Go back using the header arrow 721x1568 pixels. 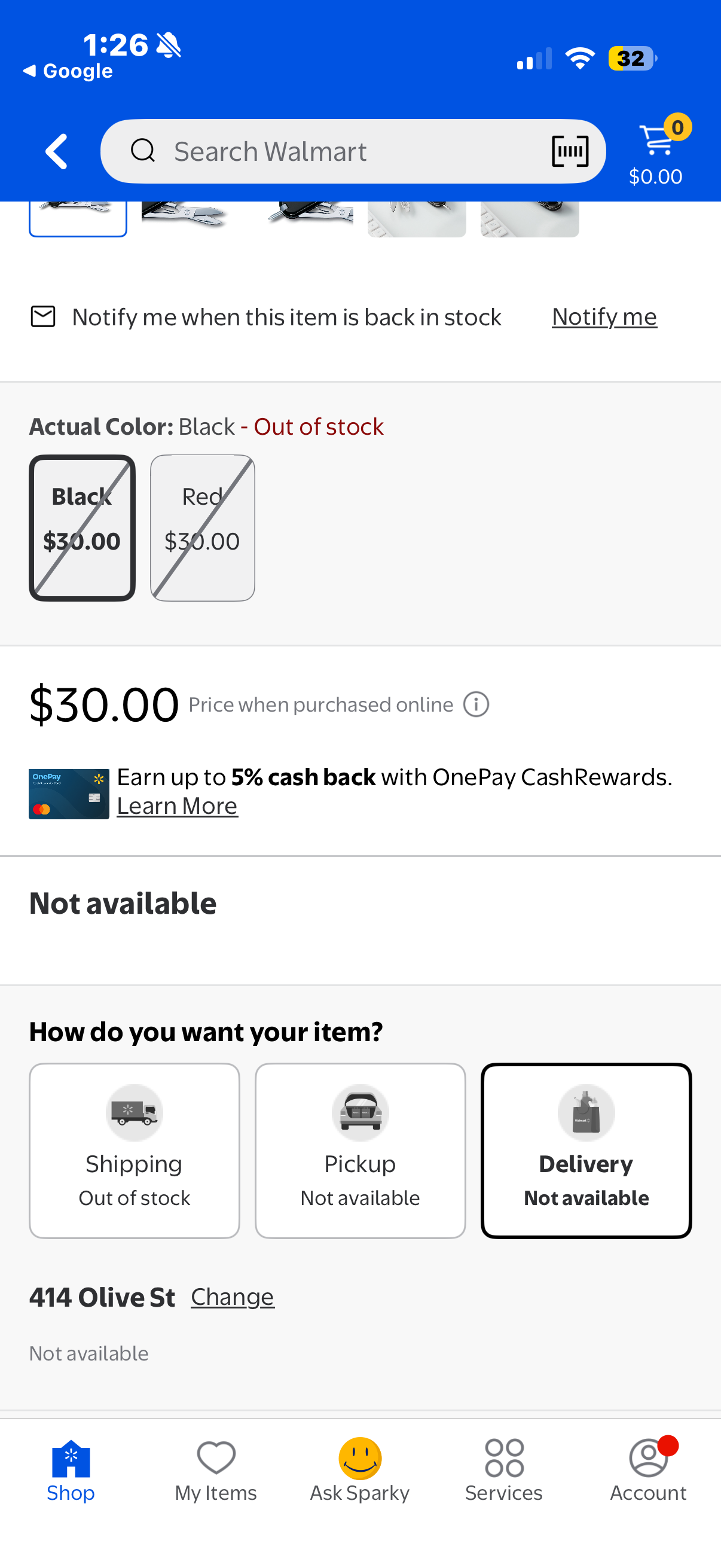point(57,151)
